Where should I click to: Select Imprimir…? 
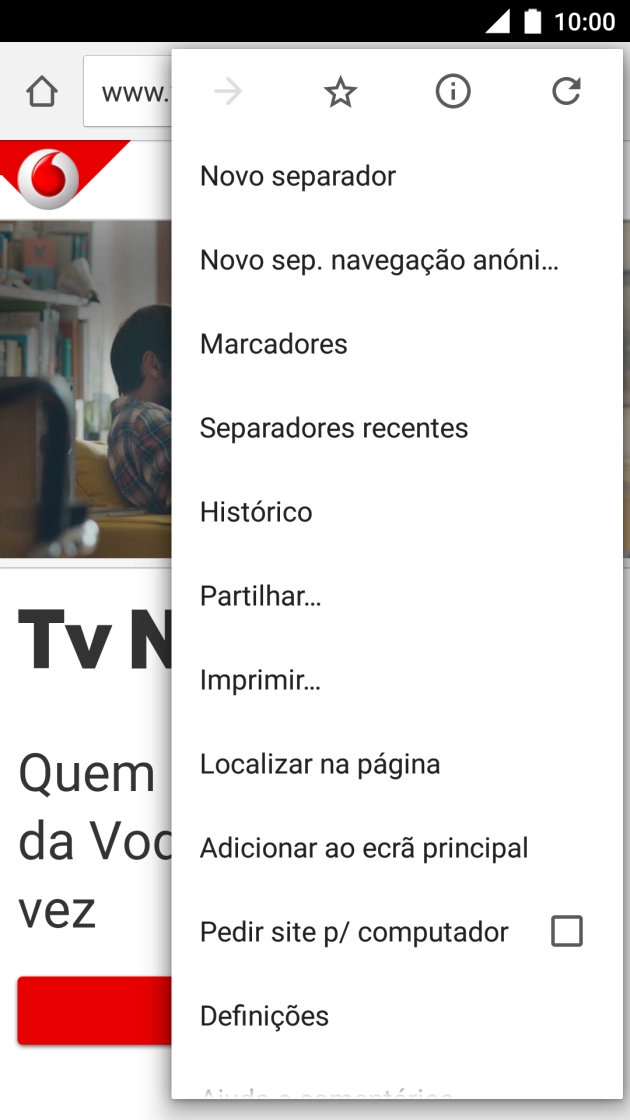(260, 680)
